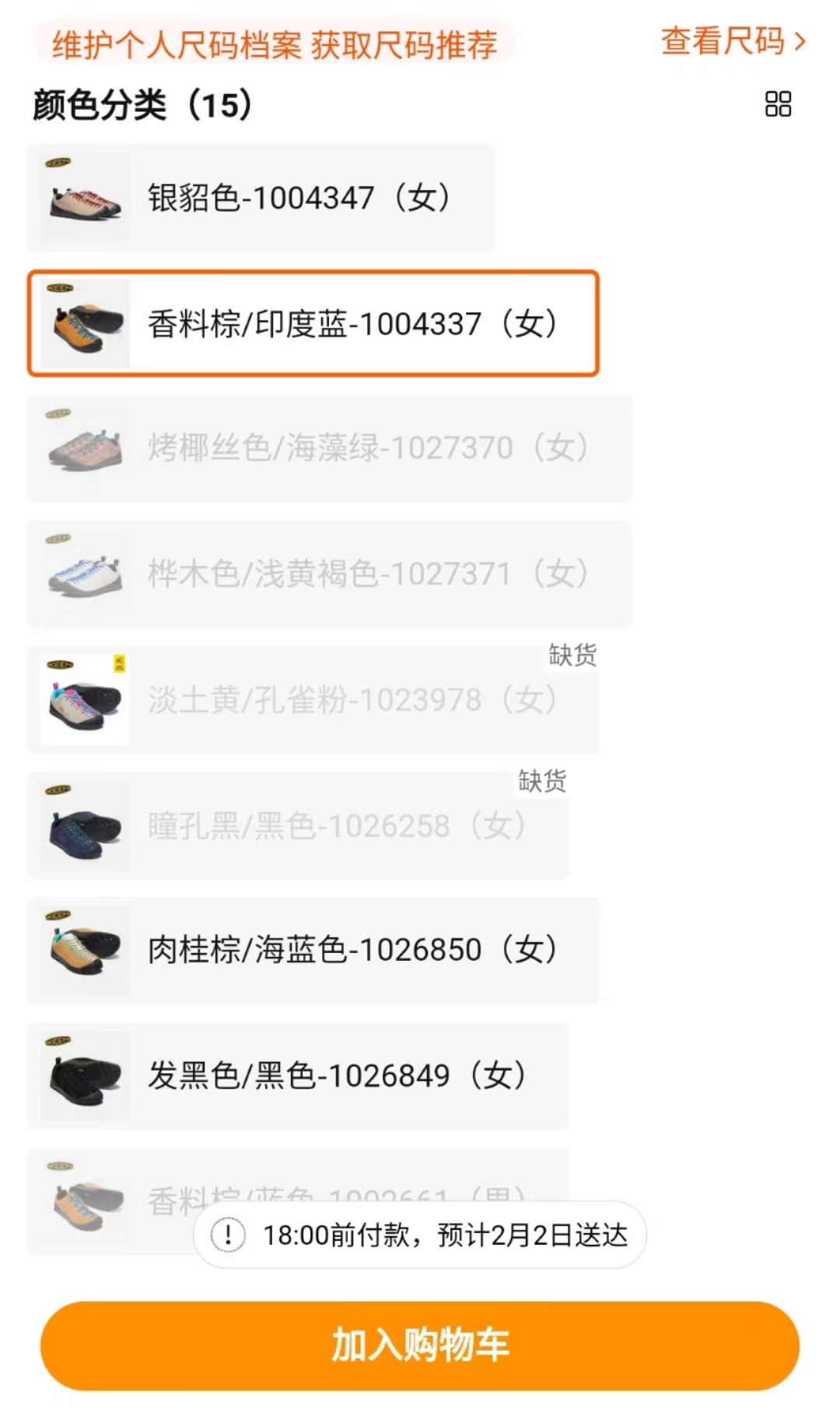
Task: Pick 肉桂棕/海蓝色-1026850 (女) color
Action: (313, 950)
